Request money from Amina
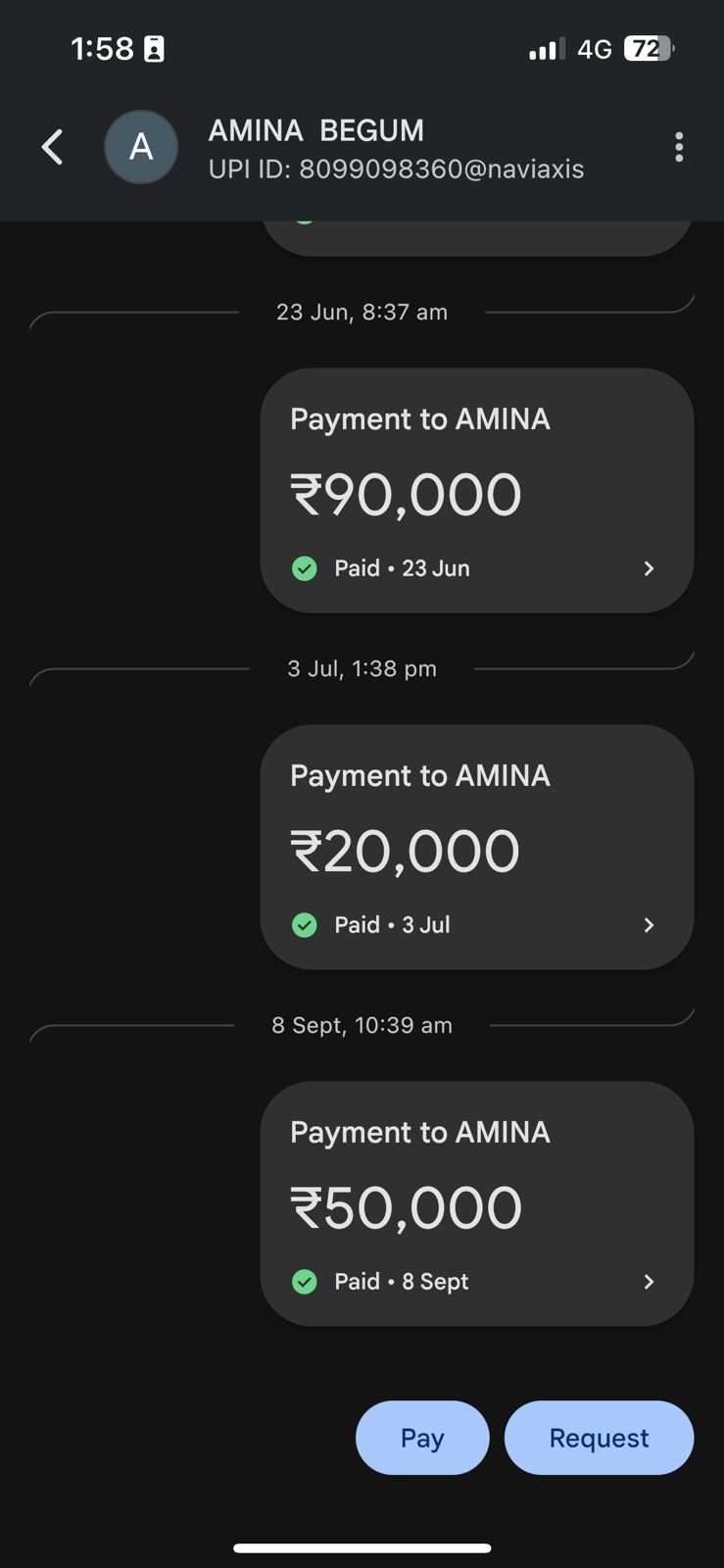Viewport: 724px width, 1568px height. tap(599, 1438)
